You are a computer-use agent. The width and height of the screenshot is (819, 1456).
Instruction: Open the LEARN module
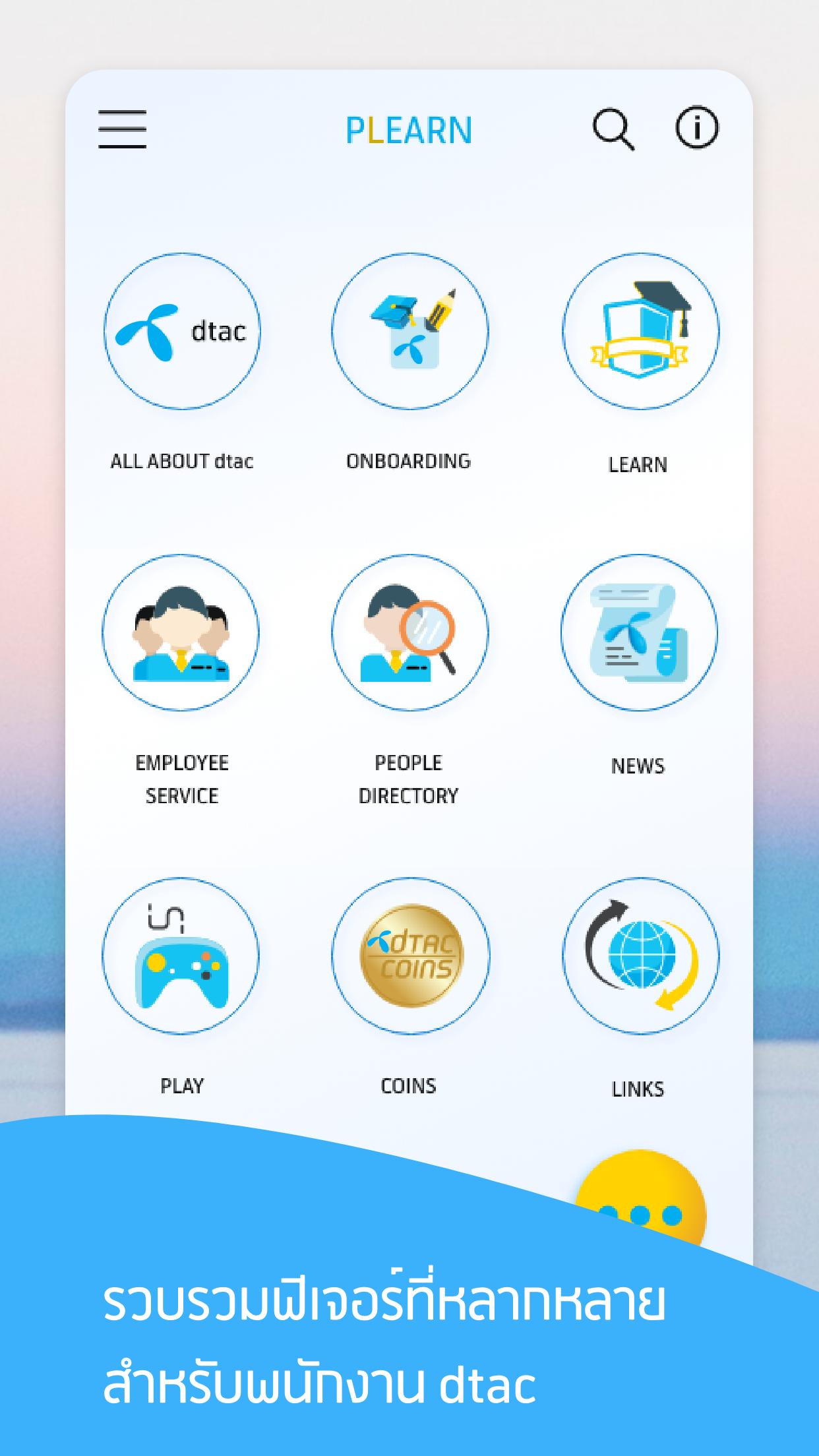636,332
